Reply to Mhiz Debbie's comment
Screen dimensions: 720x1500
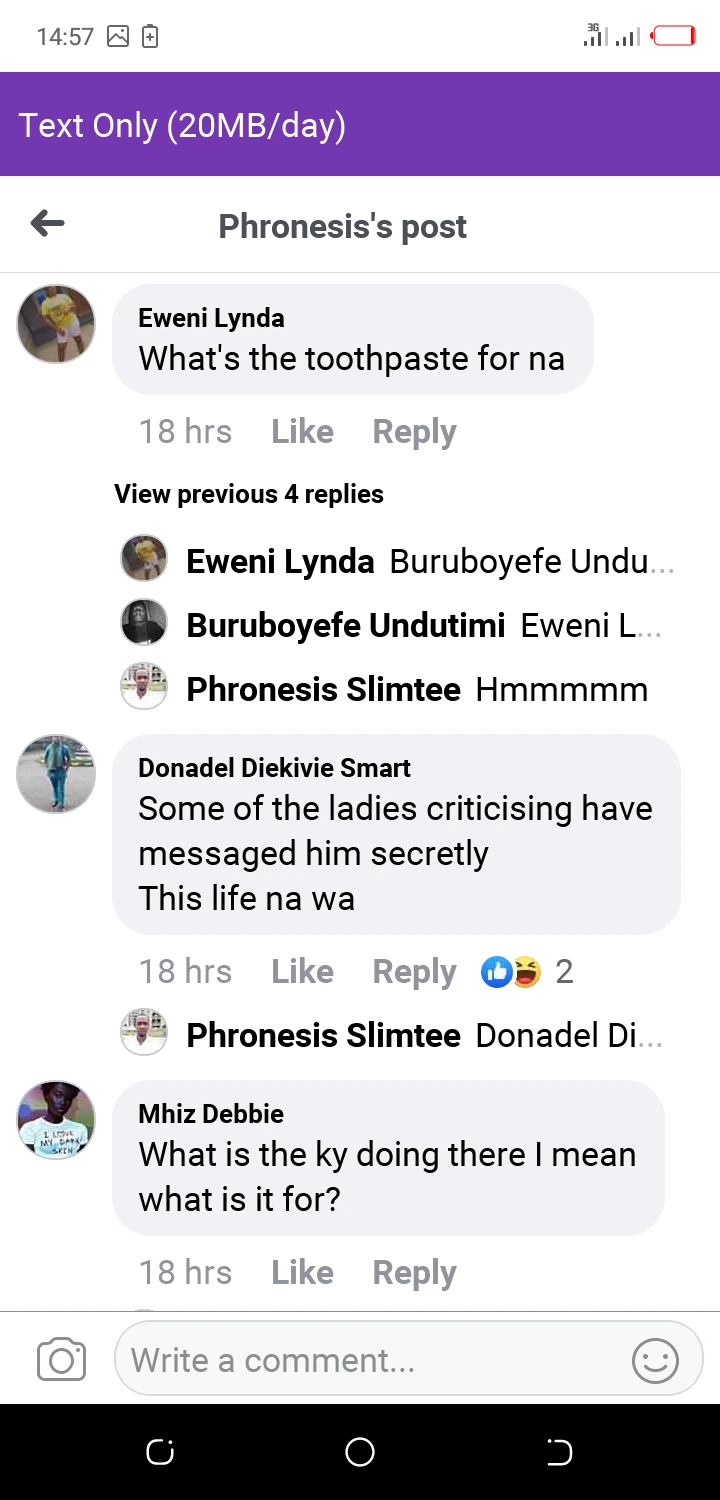point(414,1273)
